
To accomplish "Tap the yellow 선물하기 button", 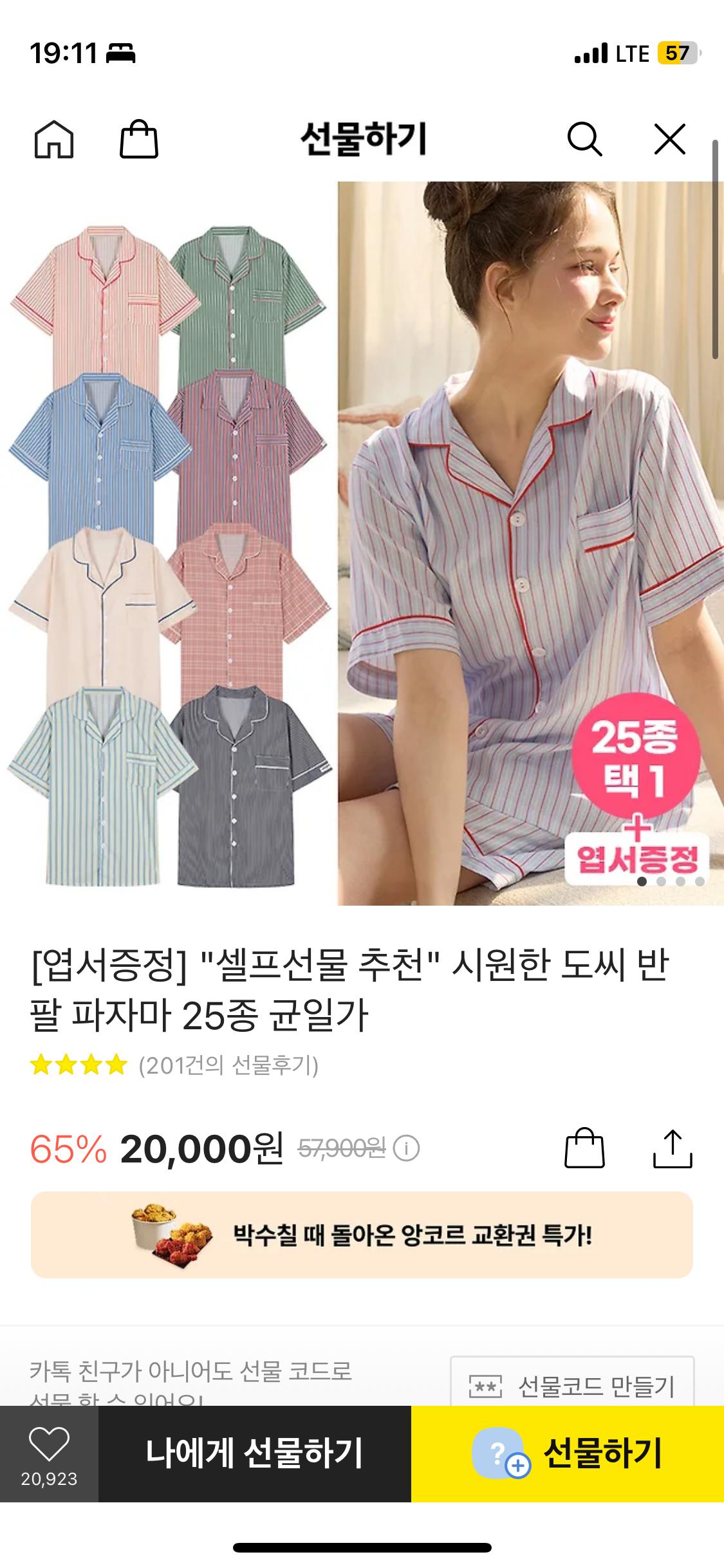I will 567,1453.
